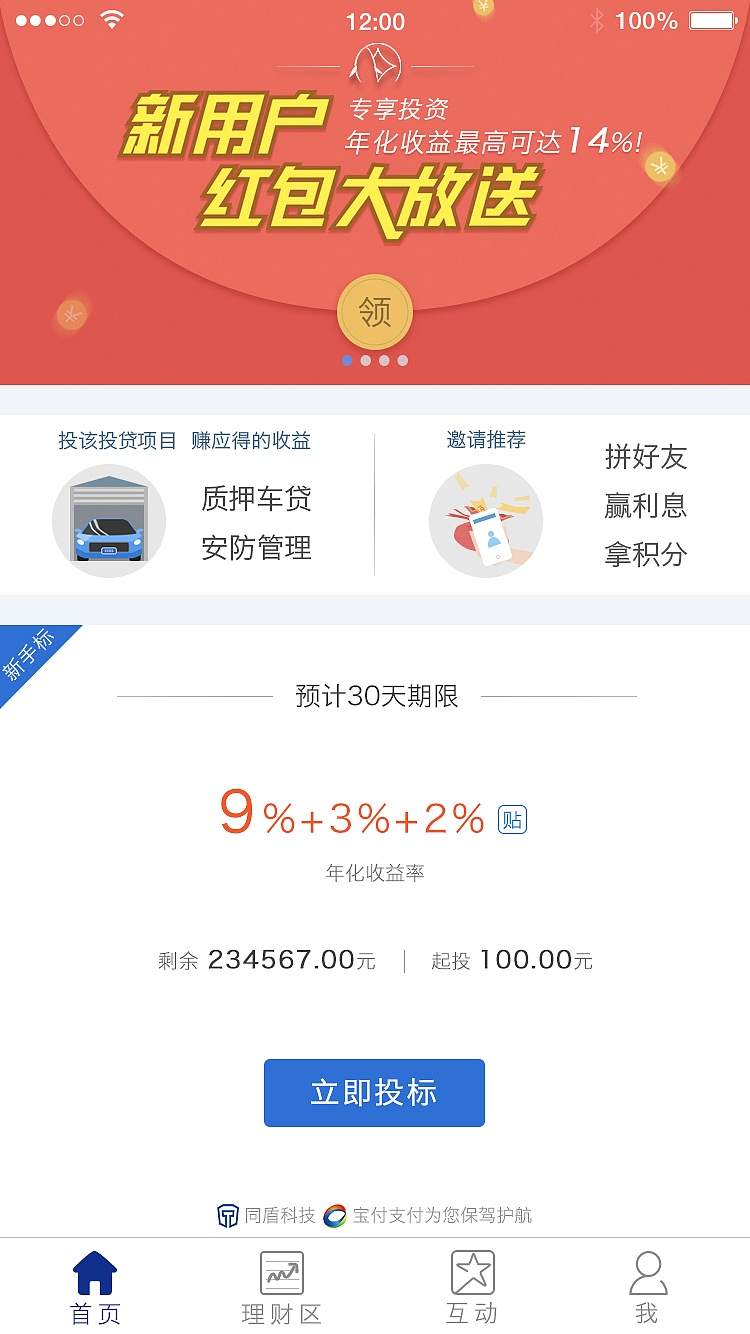
Task: Select the last carousel indicator dot
Action: pos(403,360)
